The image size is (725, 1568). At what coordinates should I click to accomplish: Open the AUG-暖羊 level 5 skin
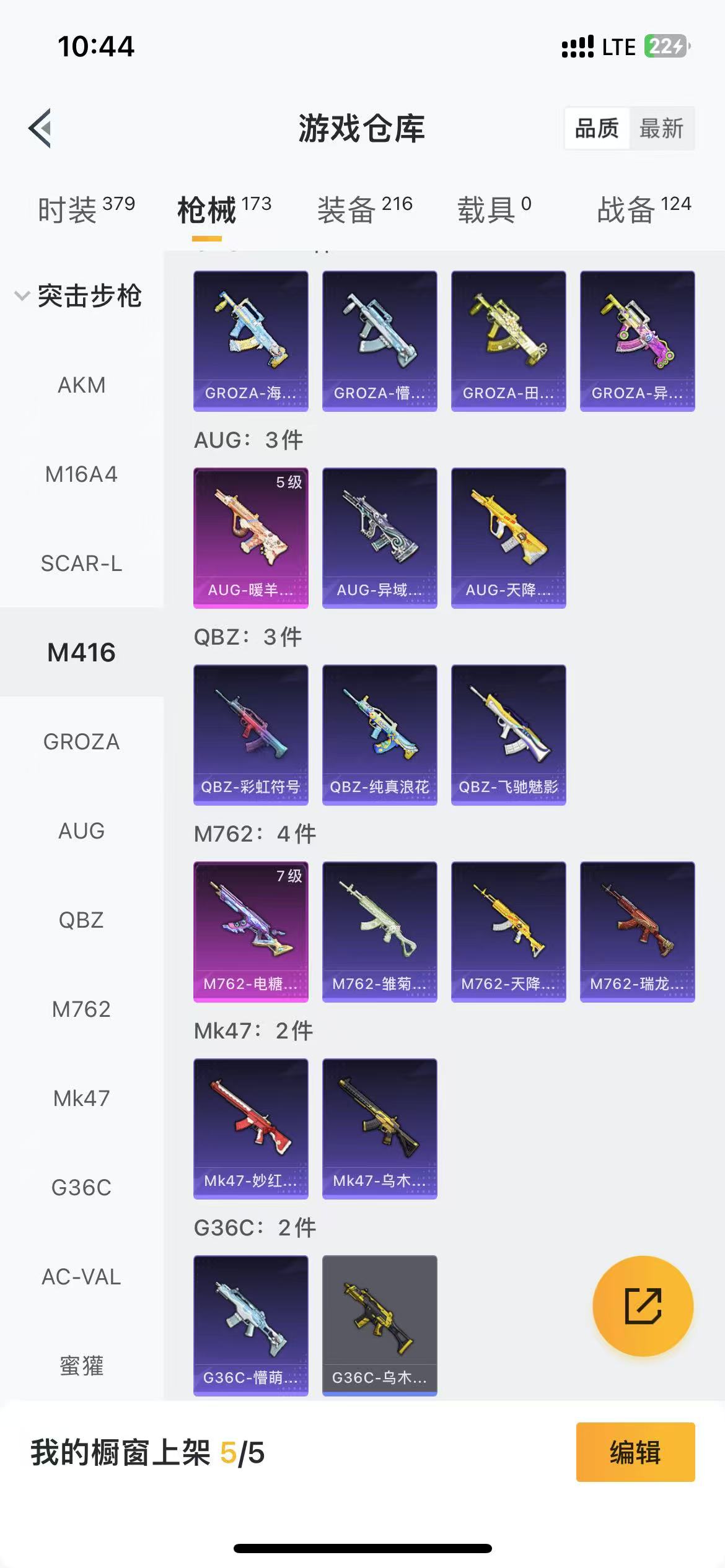250,538
